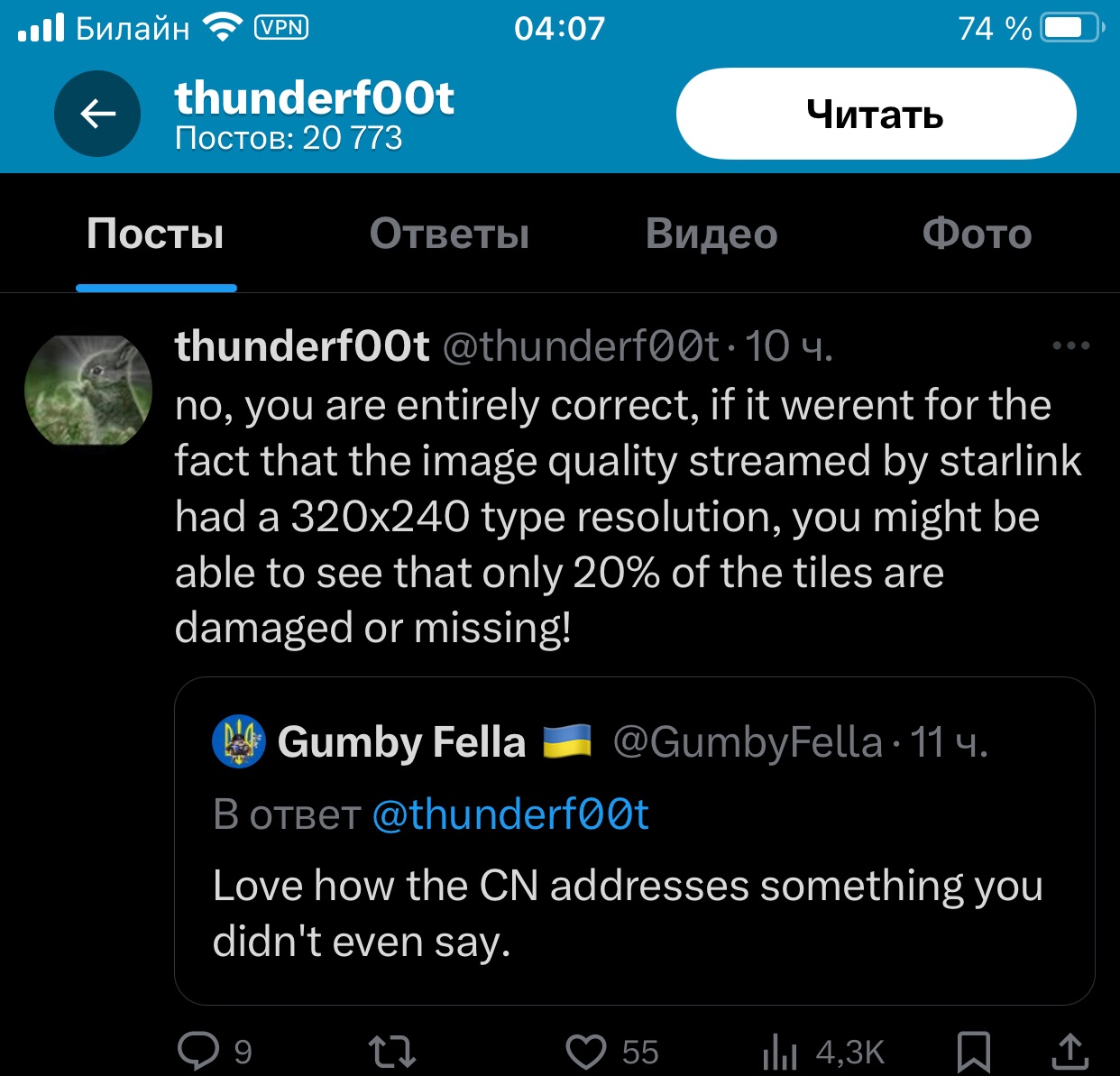Reply to thunderf00t's post
This screenshot has height=1076, width=1120.
(199, 1051)
